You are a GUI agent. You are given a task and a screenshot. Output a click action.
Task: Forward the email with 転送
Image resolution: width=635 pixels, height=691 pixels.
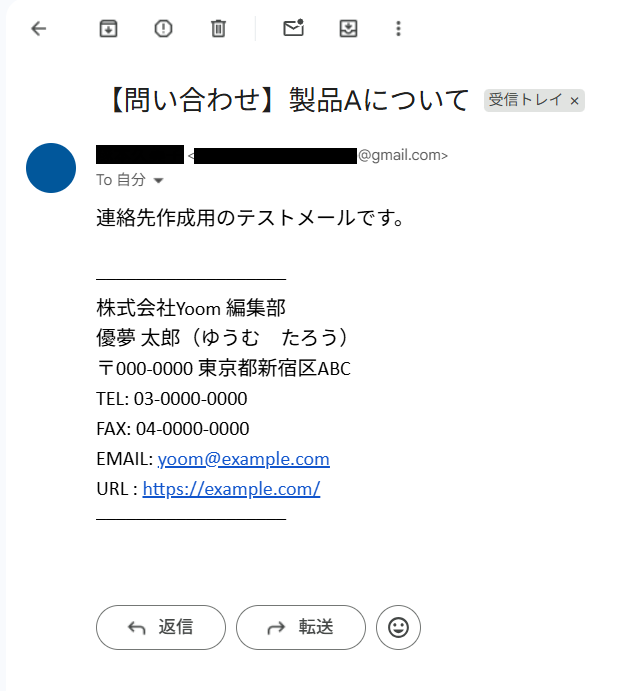[x=301, y=627]
